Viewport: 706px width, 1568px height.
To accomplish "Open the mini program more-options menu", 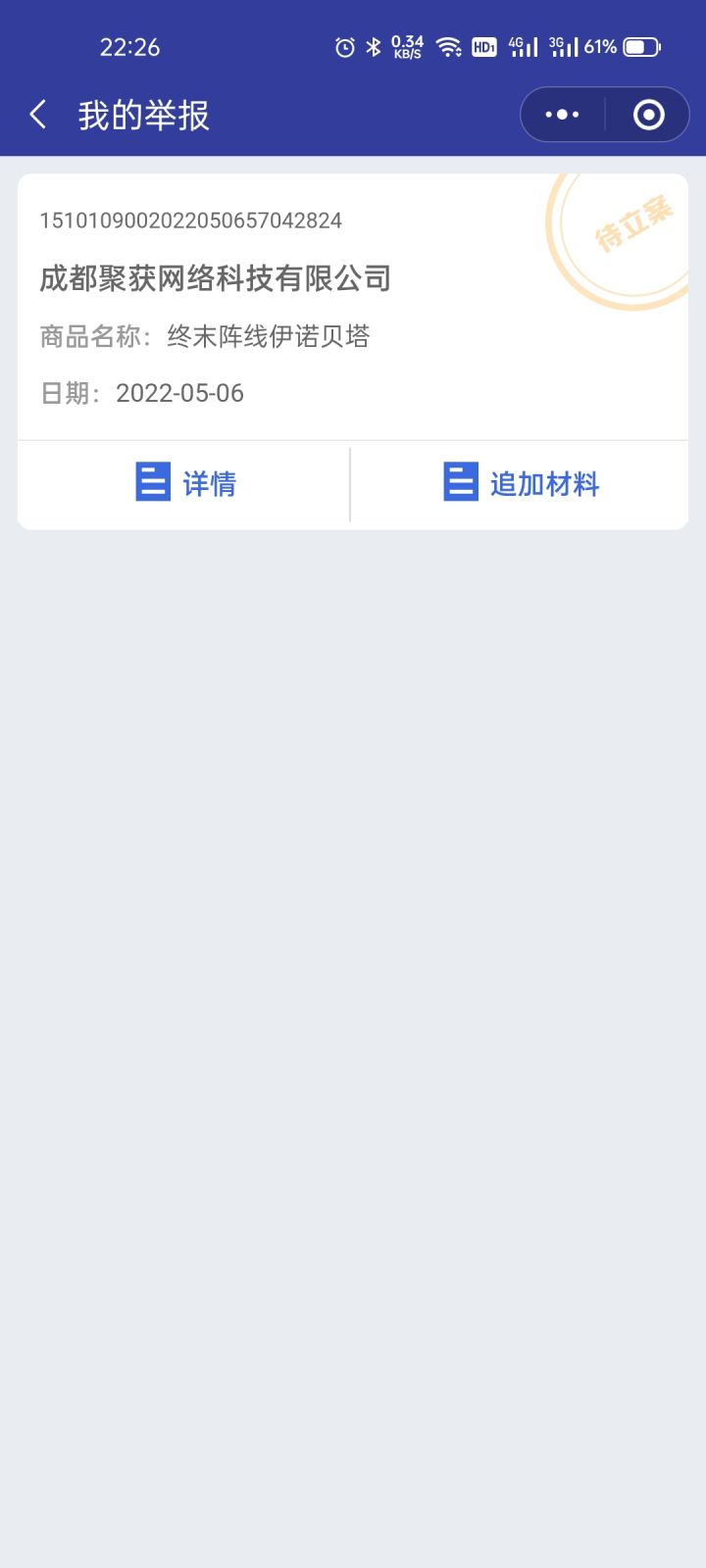I will click(x=562, y=115).
